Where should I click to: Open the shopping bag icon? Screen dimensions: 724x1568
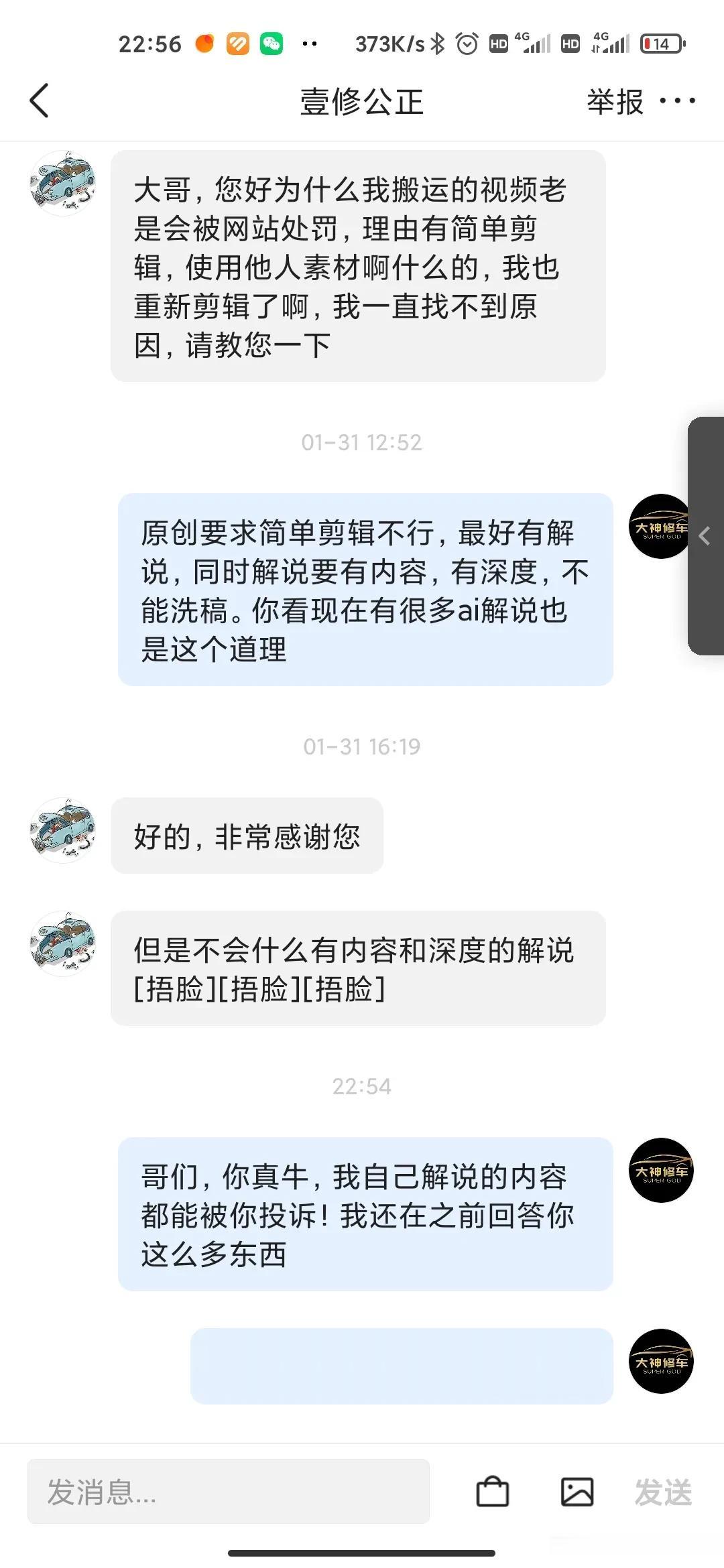(x=493, y=1492)
